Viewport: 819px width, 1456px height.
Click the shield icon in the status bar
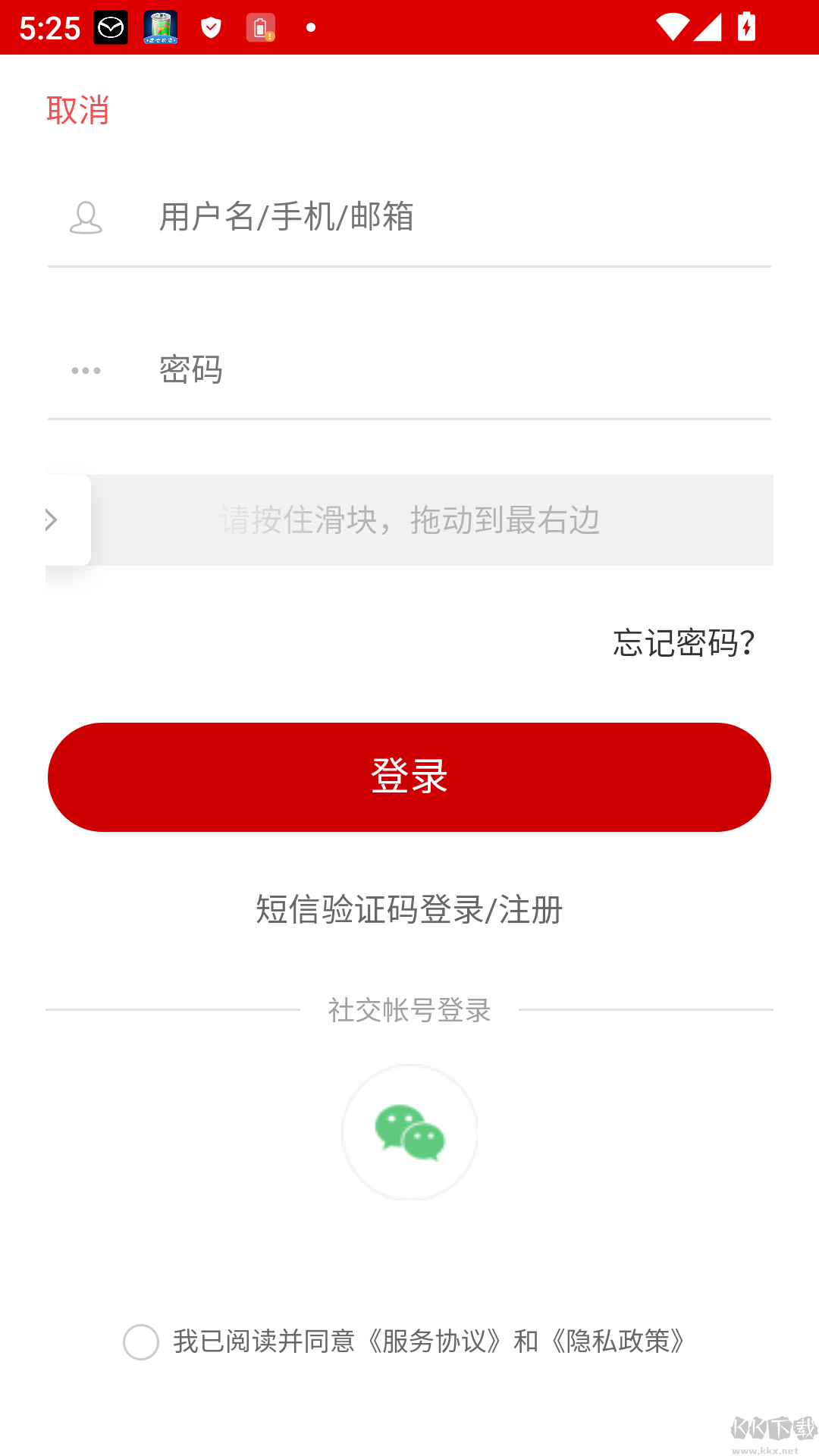(x=211, y=27)
